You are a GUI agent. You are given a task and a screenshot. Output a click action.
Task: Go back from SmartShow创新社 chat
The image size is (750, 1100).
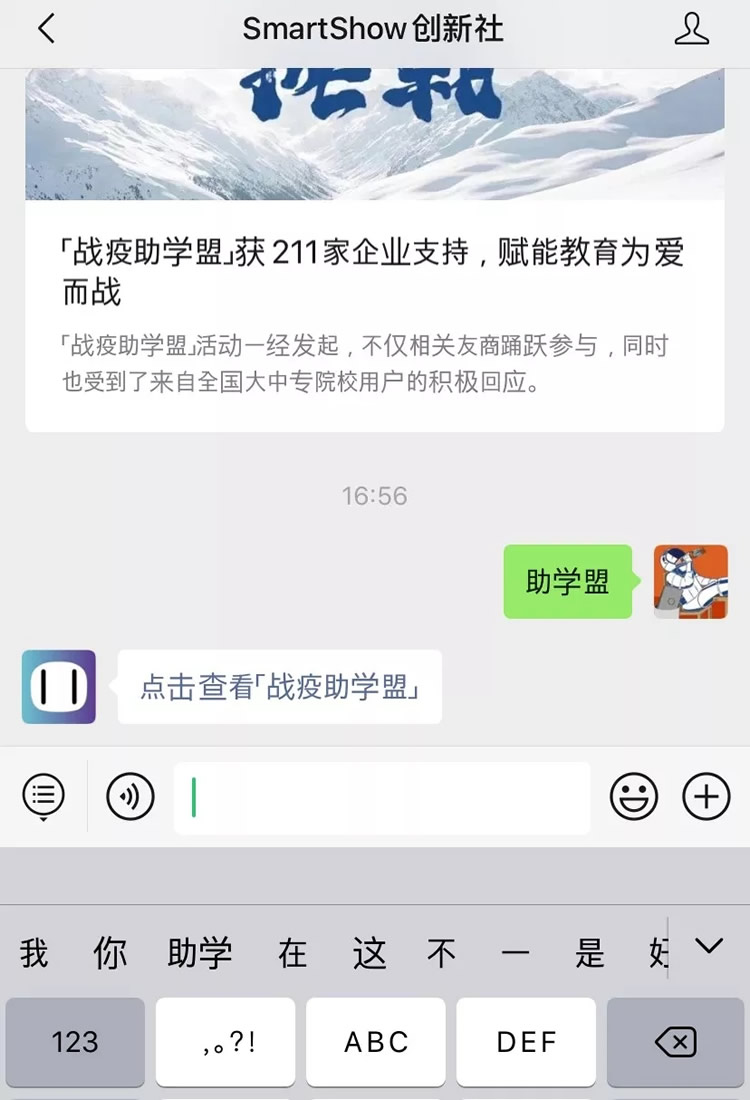pyautogui.click(x=45, y=29)
